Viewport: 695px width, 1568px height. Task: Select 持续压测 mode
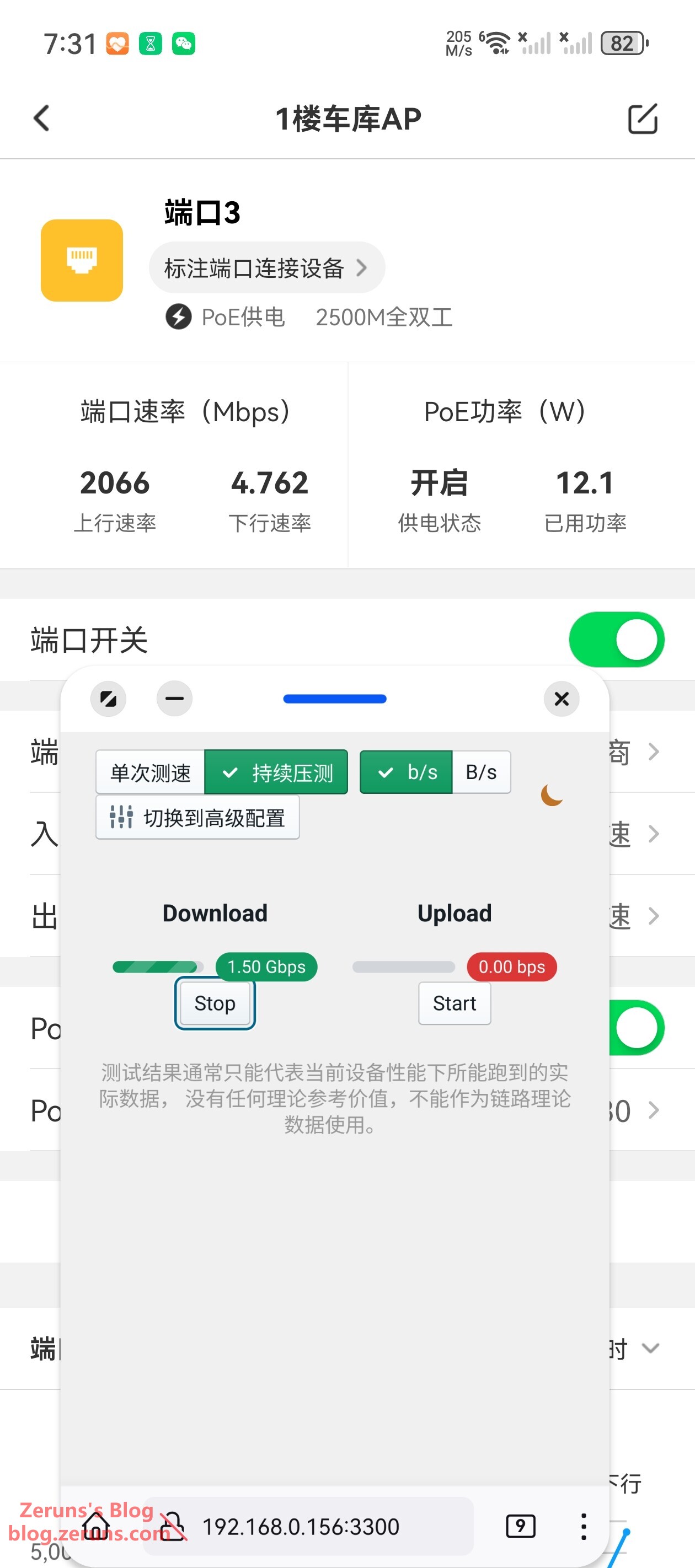click(x=276, y=772)
